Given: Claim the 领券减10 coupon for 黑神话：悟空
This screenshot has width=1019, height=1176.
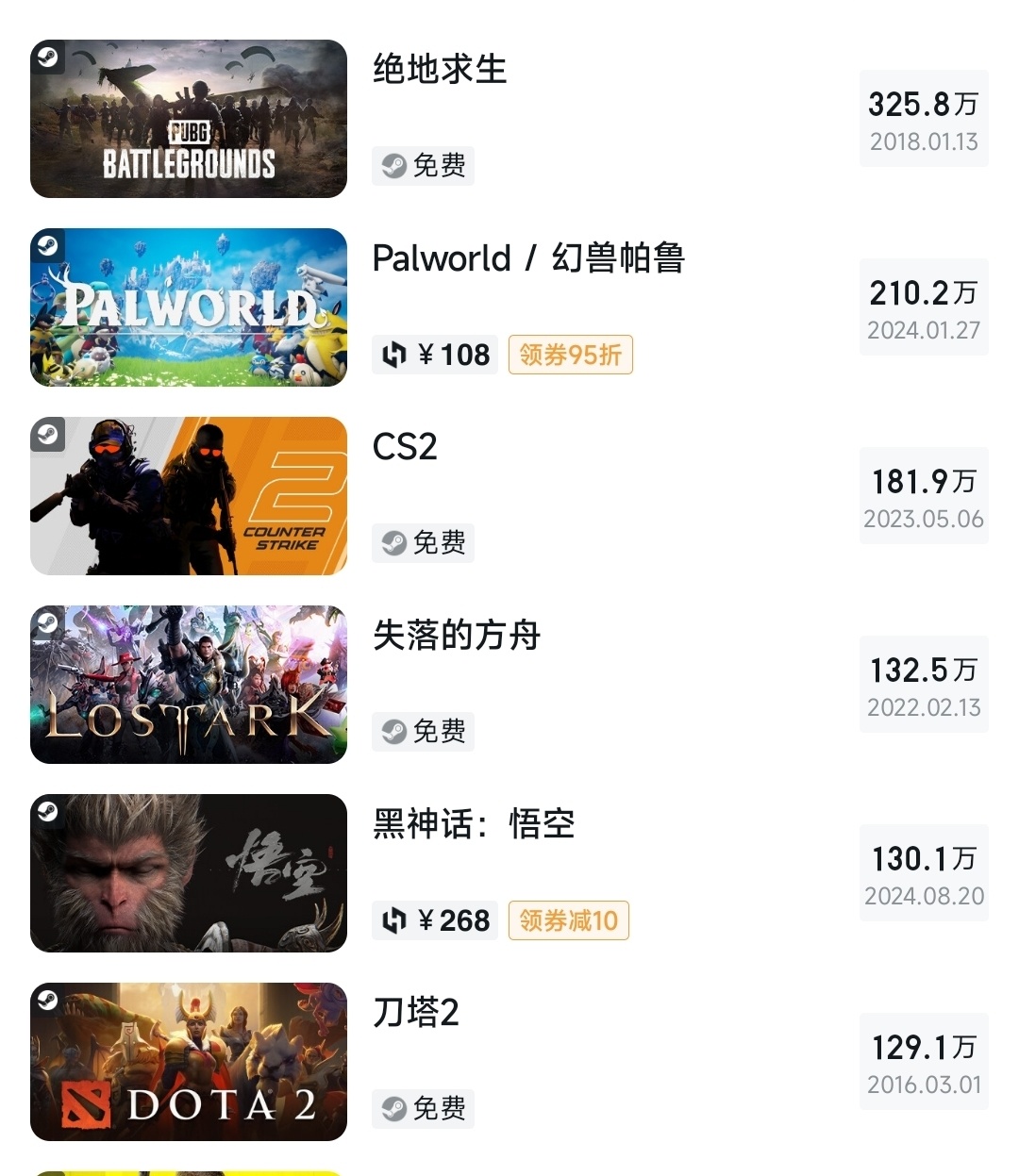Looking at the screenshot, I should pos(569,920).
